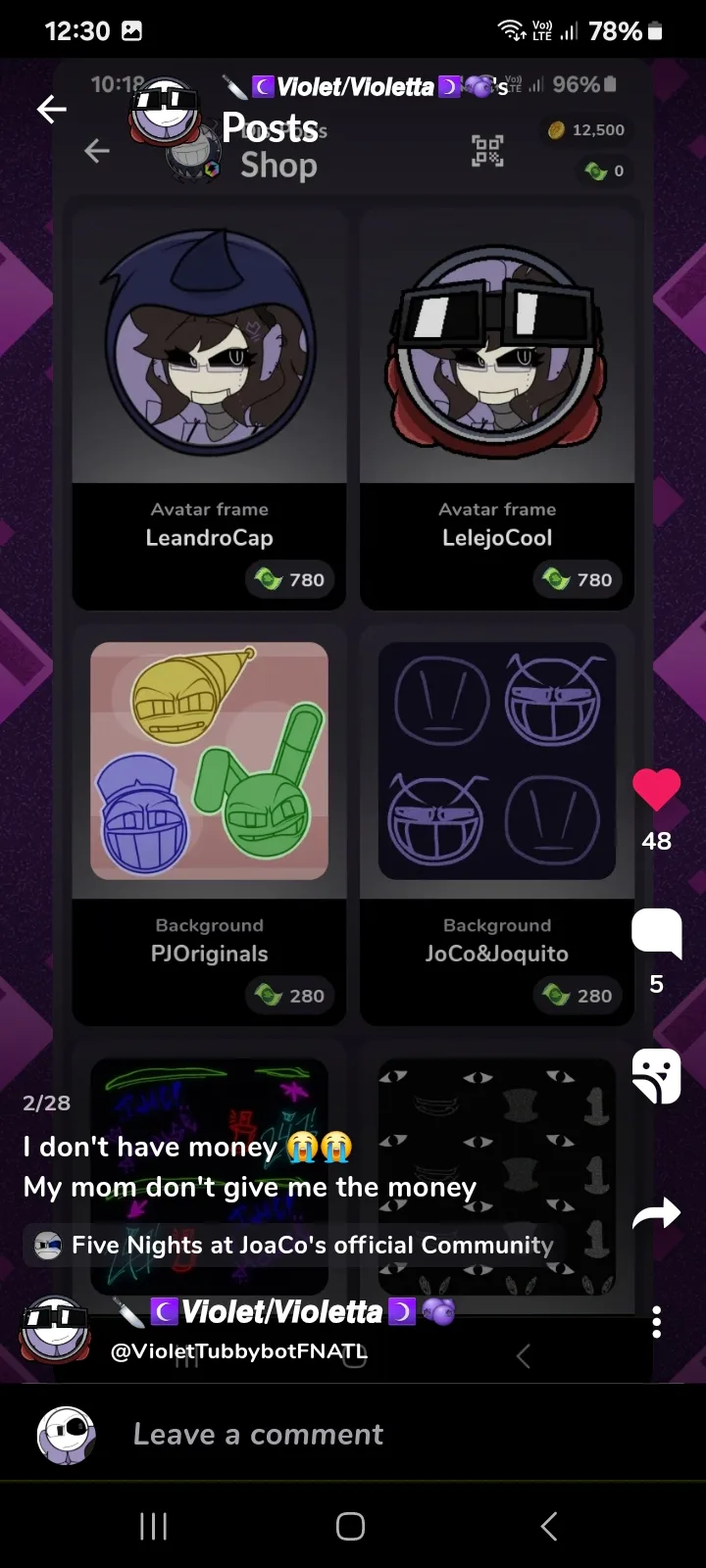
Task: Tap the system home button
Action: click(351, 1526)
